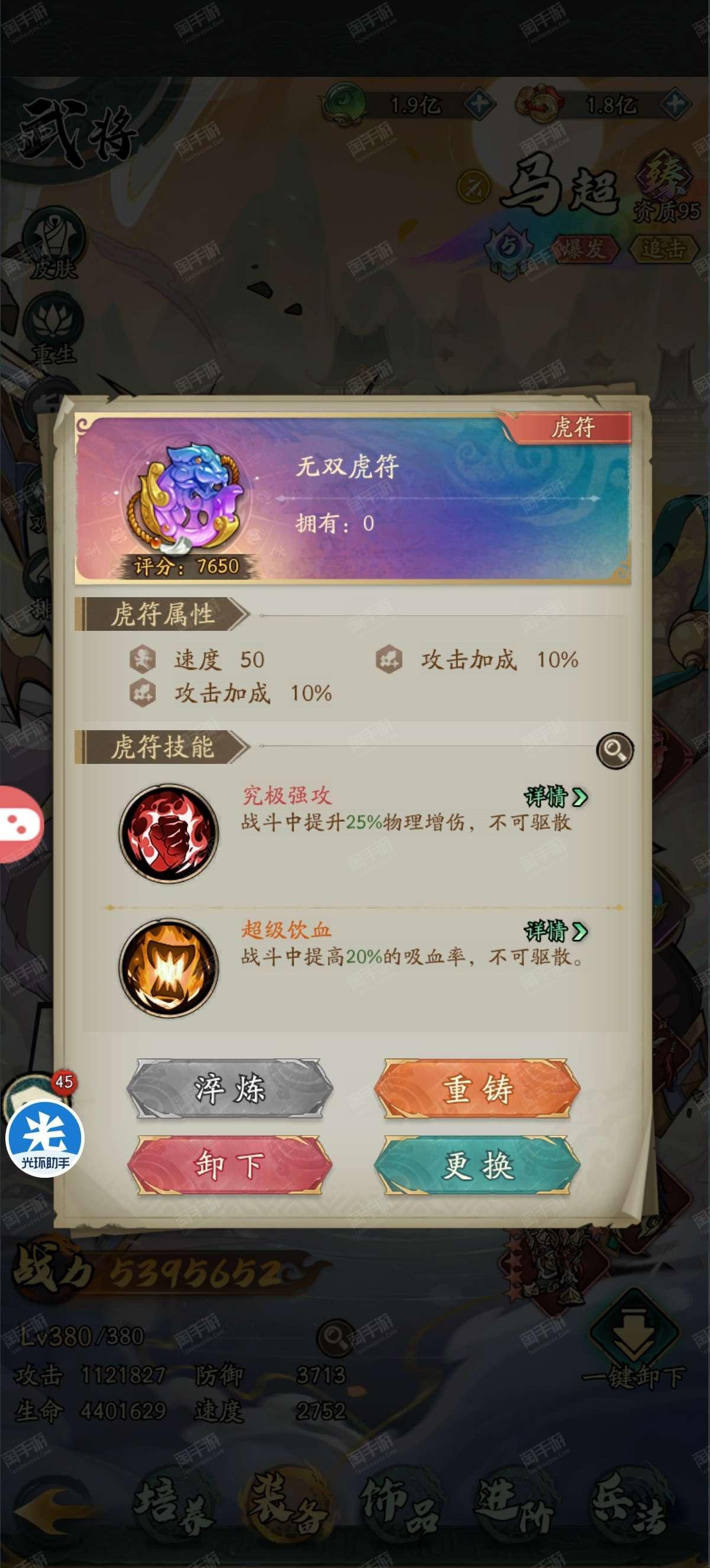
Task: Open the 光环助手 floating assistant
Action: click(44, 1139)
